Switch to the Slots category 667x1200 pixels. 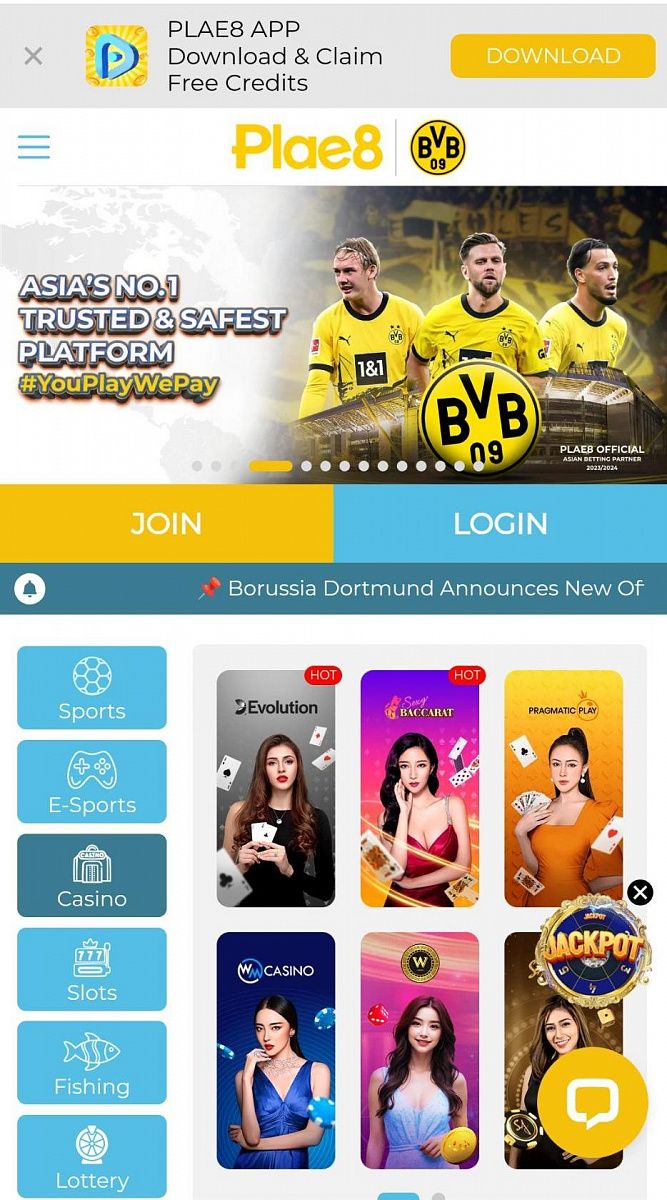click(92, 970)
